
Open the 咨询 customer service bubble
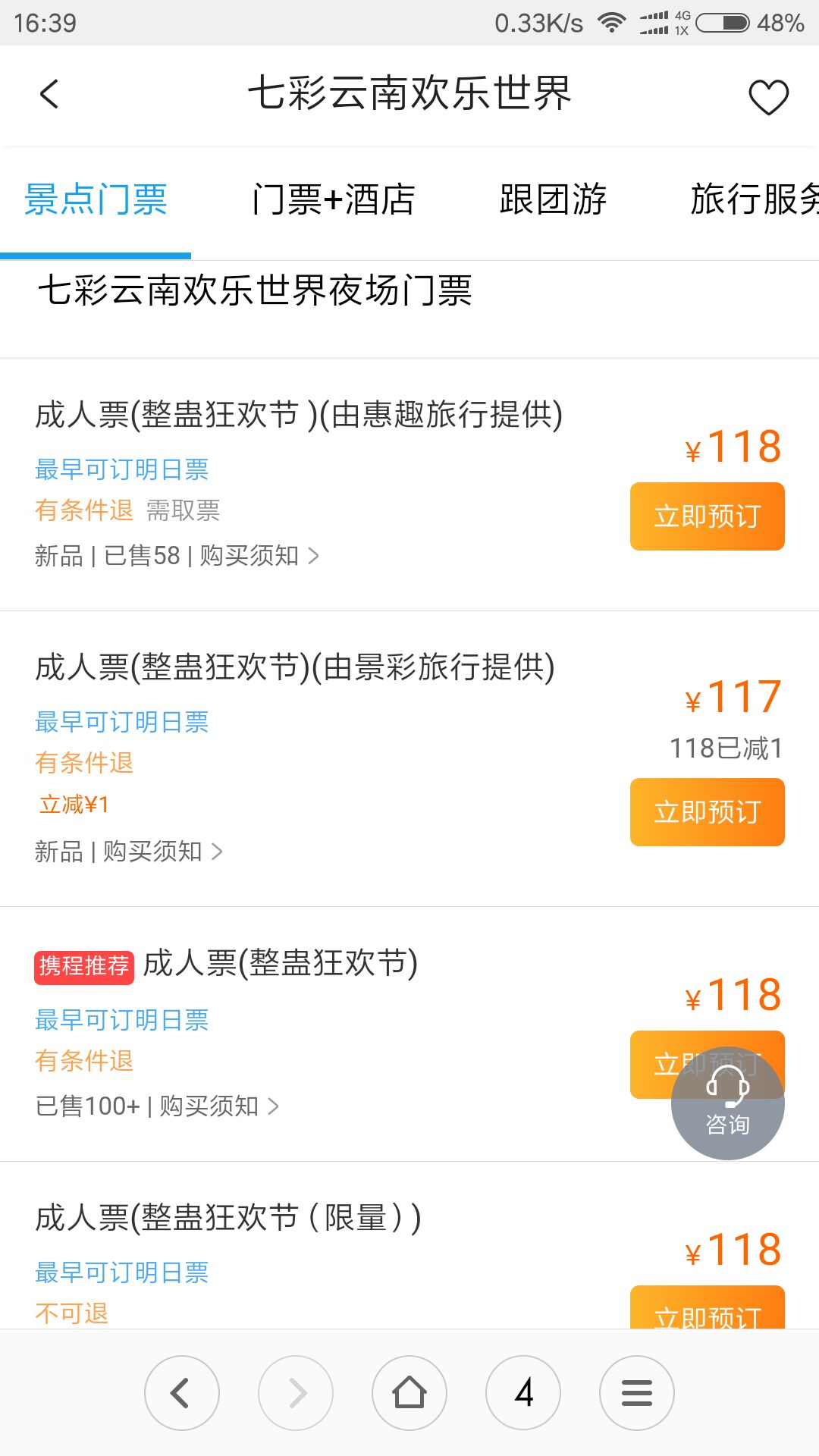(728, 1103)
